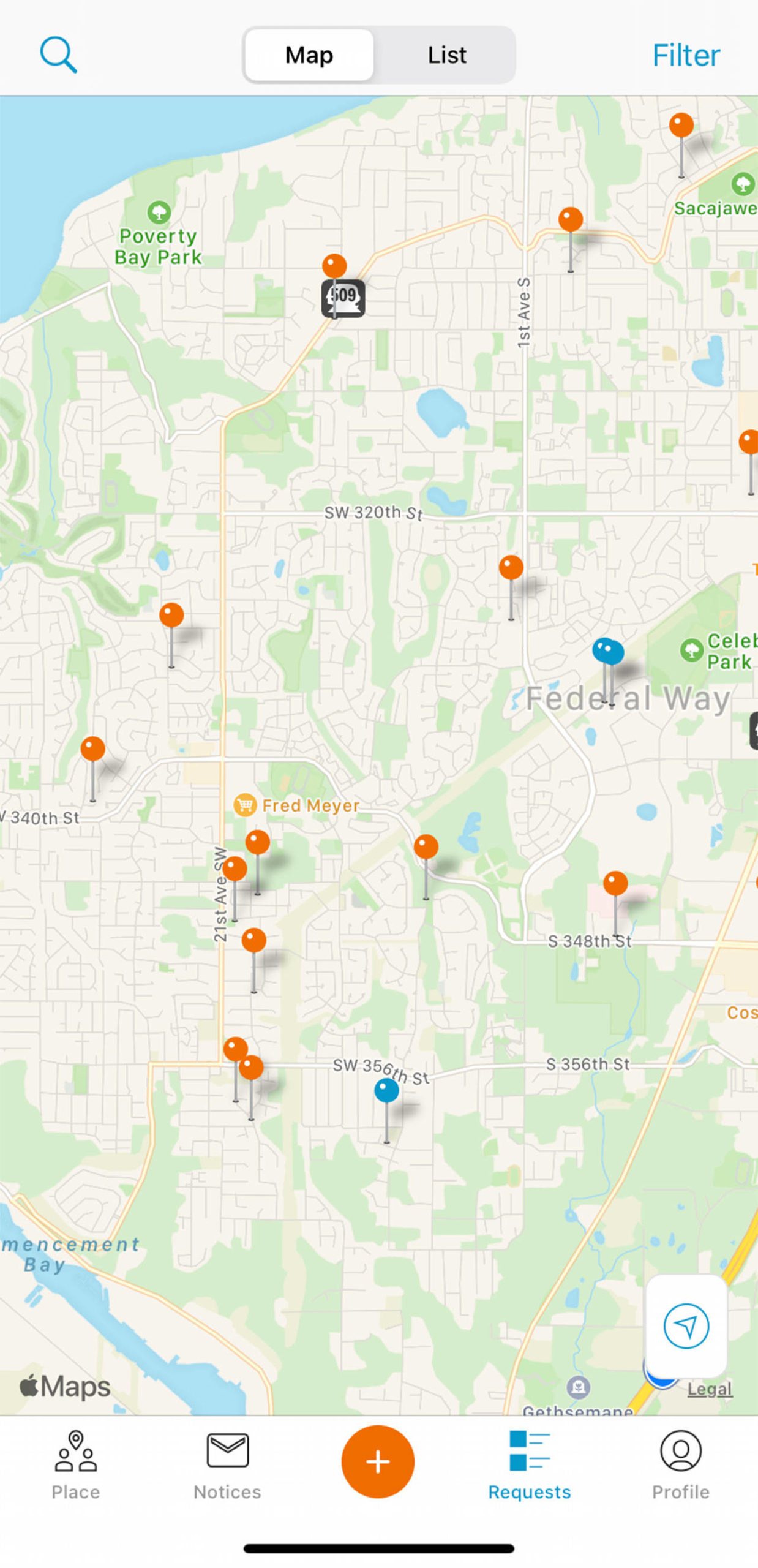Center map on my current location

point(686,1325)
